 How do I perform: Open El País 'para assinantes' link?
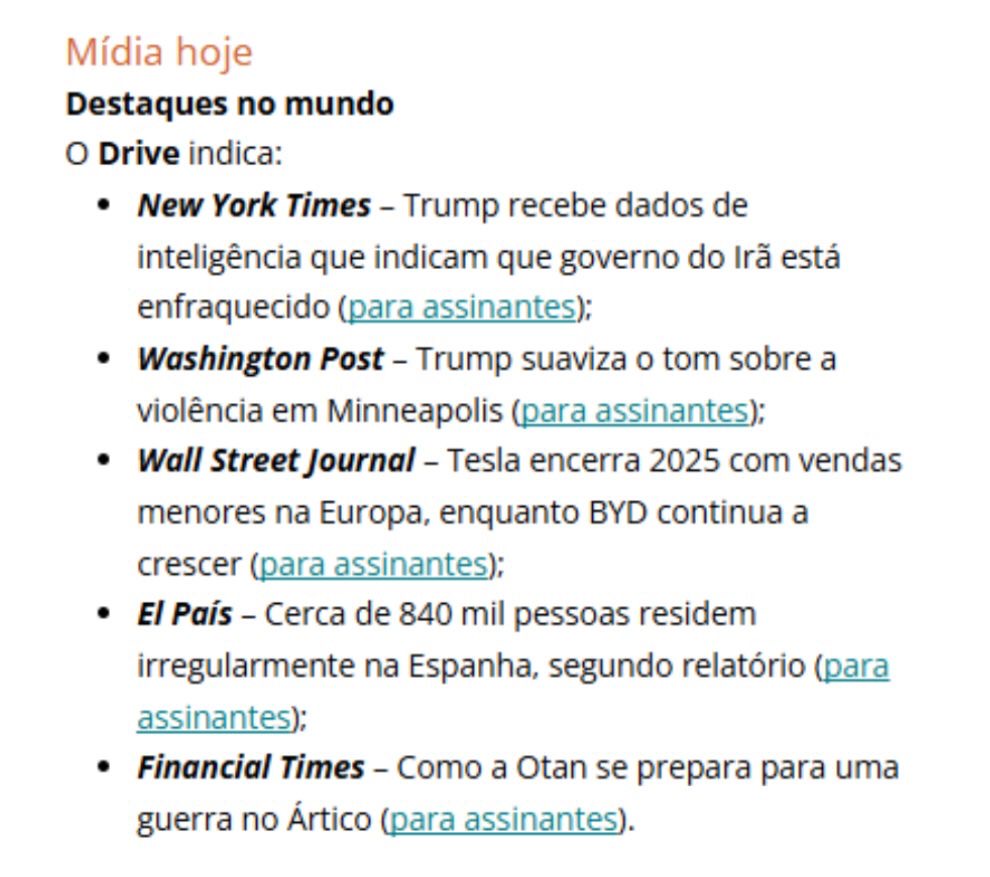click(855, 667)
